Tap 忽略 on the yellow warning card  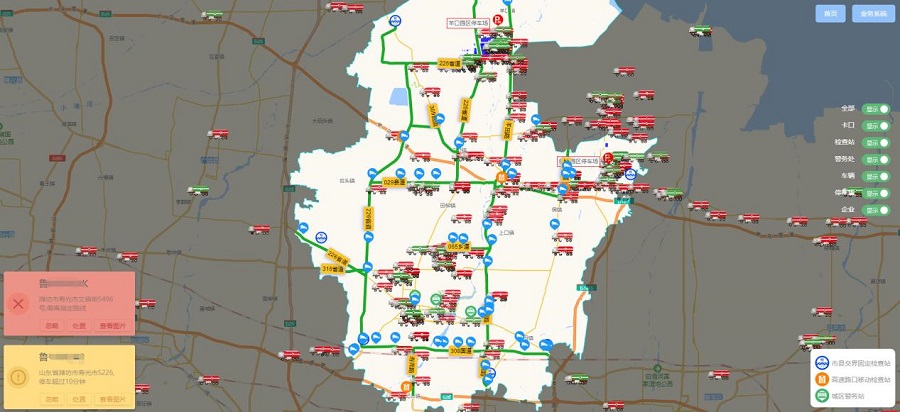[51, 399]
